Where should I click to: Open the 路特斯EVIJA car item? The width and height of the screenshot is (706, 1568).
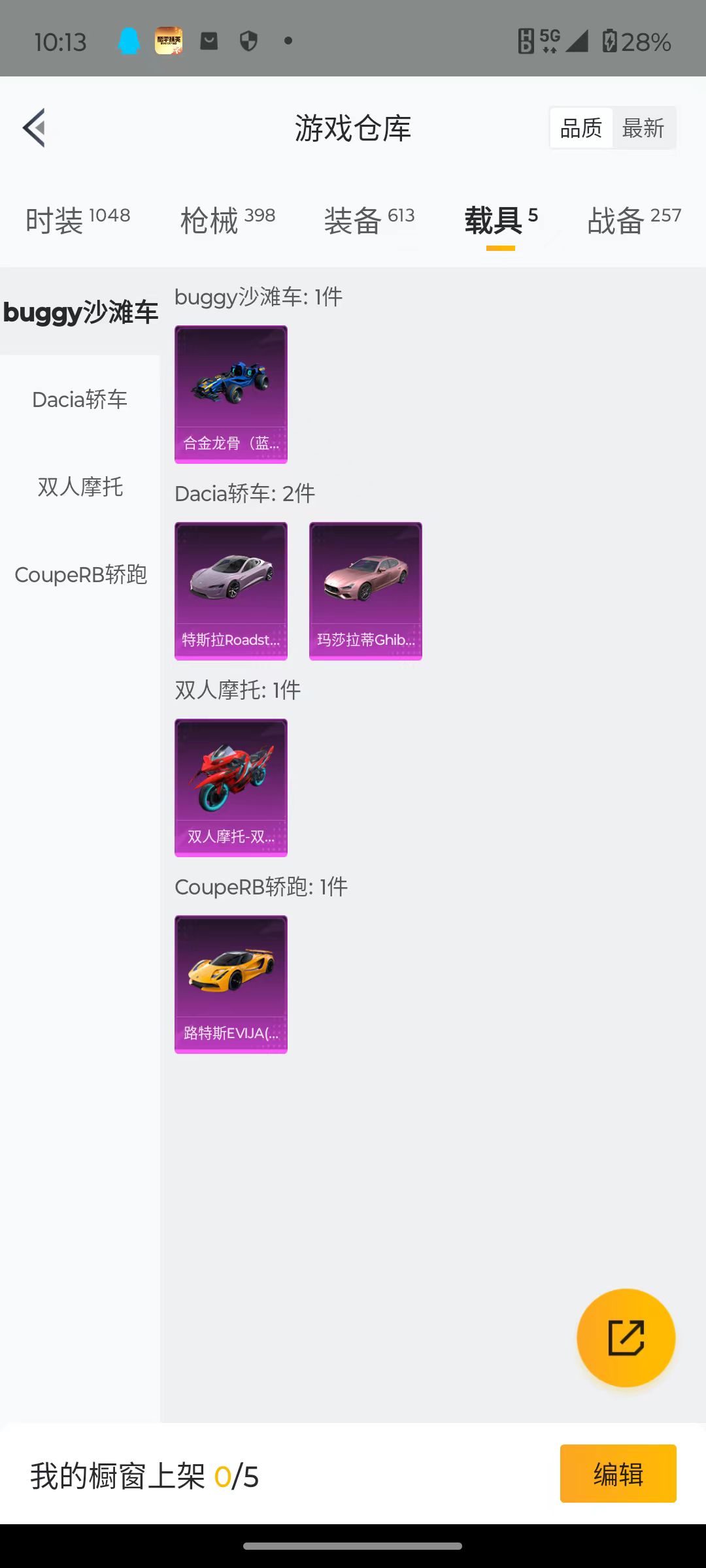click(231, 985)
